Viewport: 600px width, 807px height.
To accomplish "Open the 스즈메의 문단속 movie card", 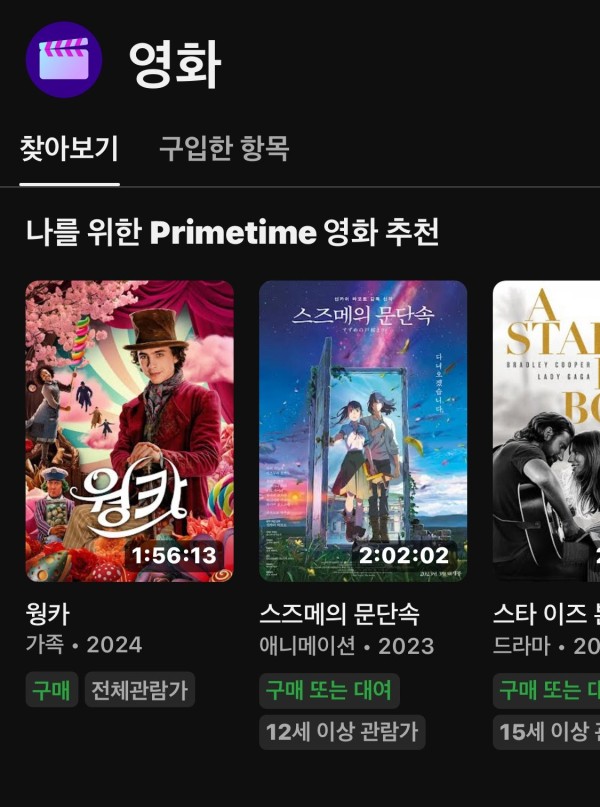I will click(x=363, y=430).
